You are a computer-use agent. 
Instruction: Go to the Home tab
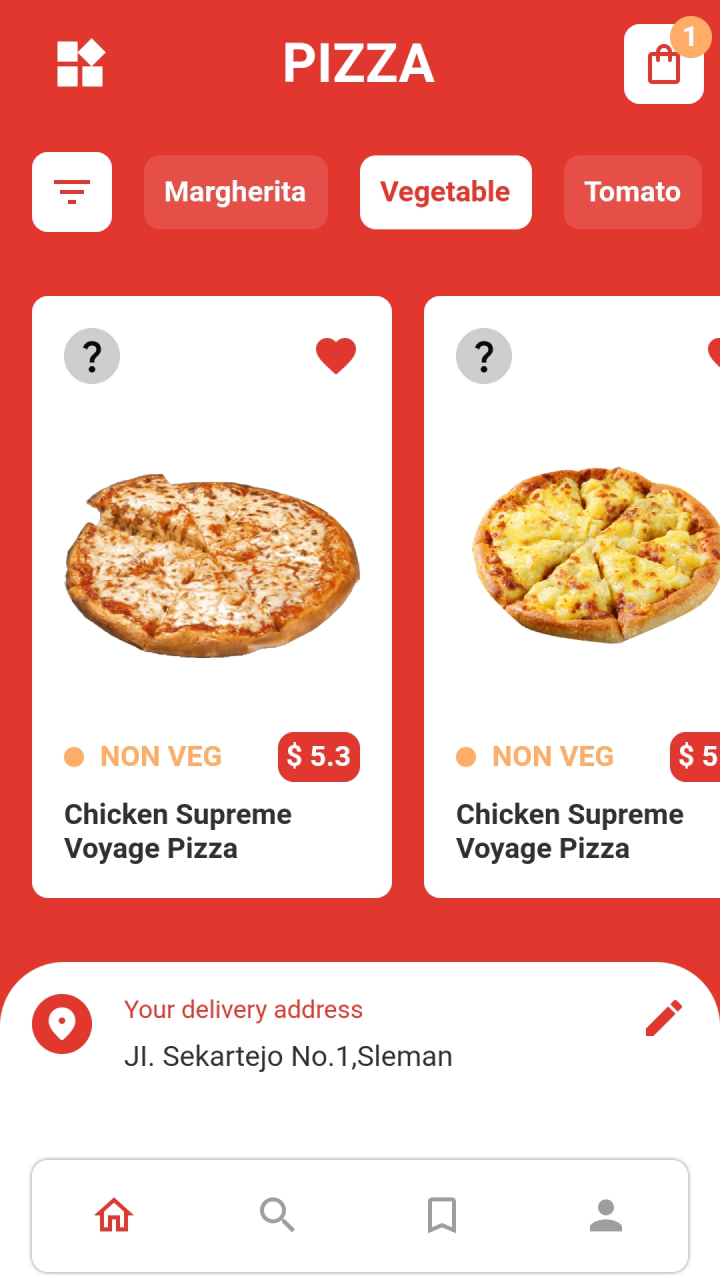(114, 1216)
